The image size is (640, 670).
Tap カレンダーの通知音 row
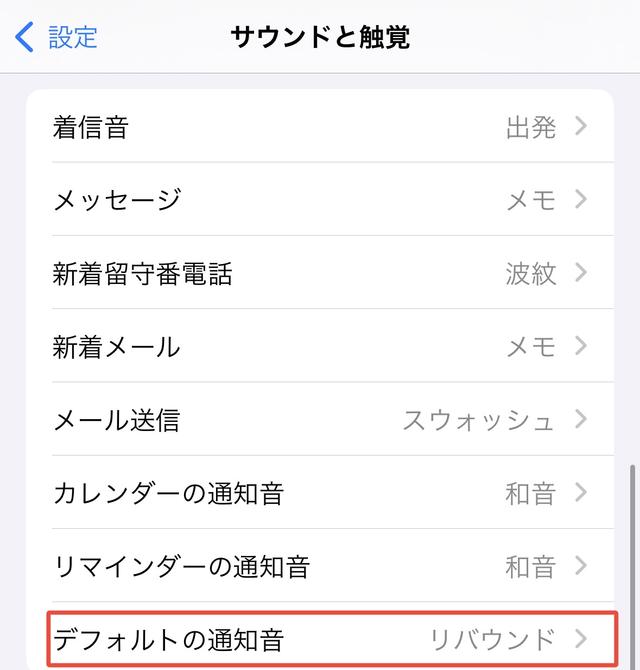(x=320, y=493)
